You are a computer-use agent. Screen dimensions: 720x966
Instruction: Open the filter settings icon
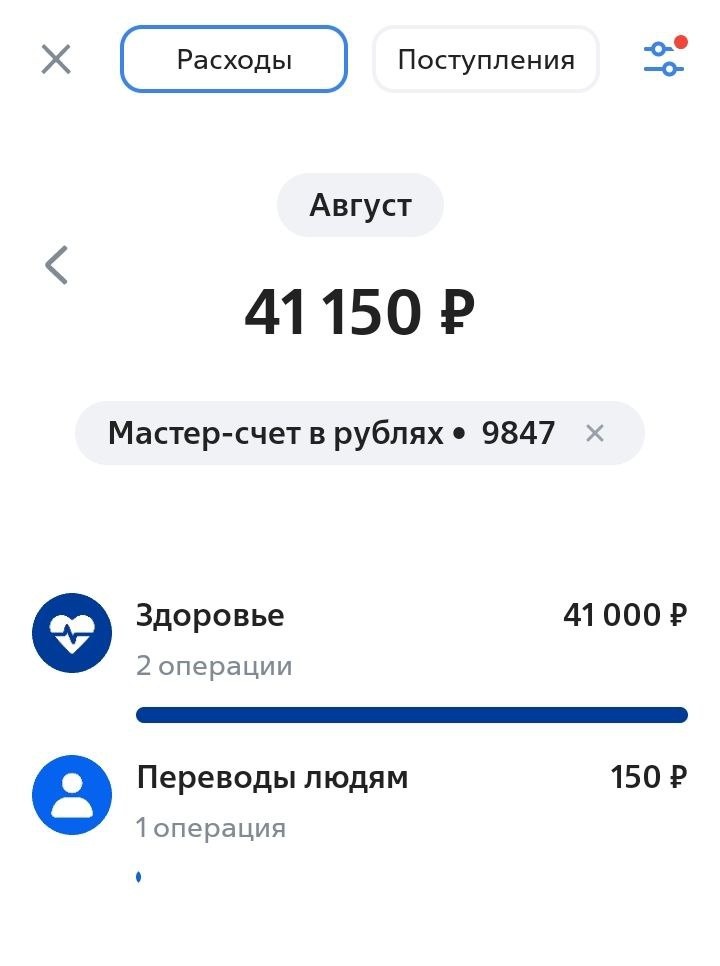tap(663, 59)
